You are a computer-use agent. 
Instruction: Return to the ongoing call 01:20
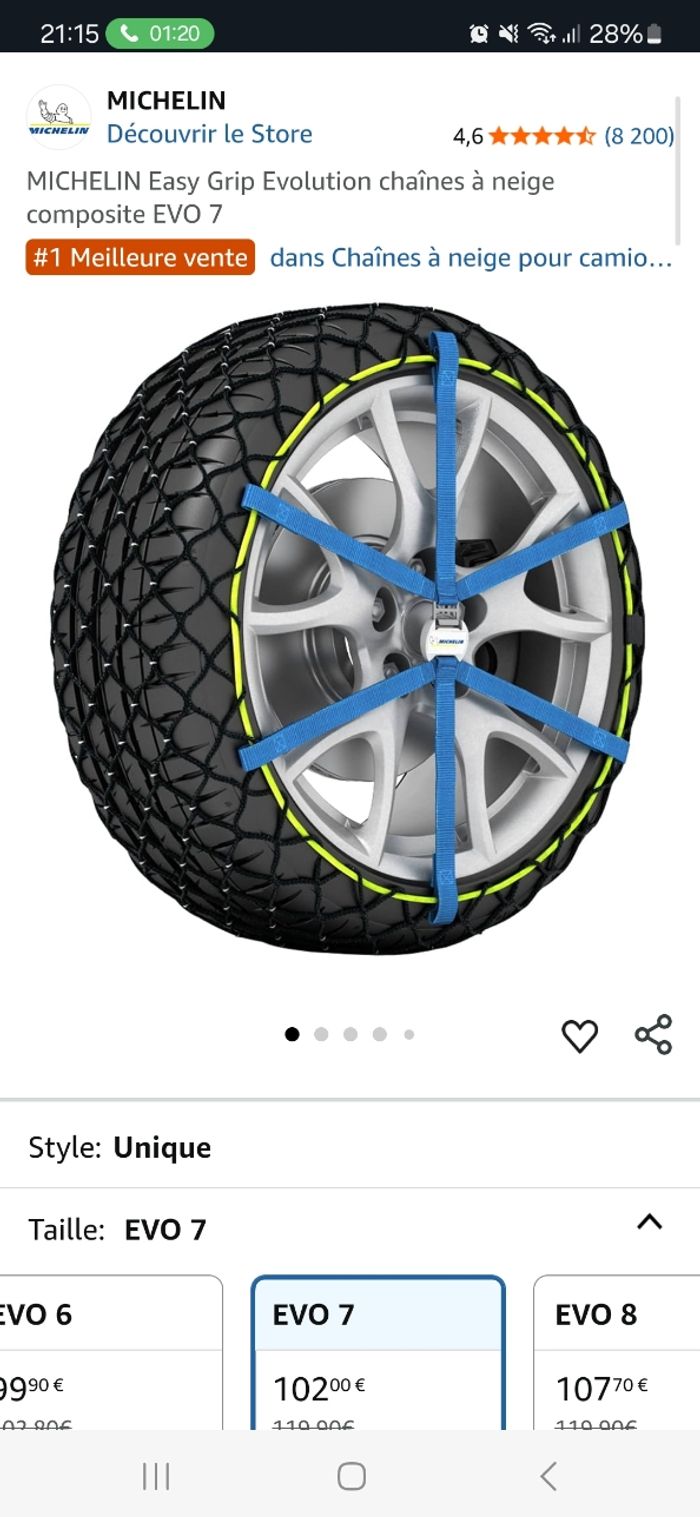(x=160, y=33)
